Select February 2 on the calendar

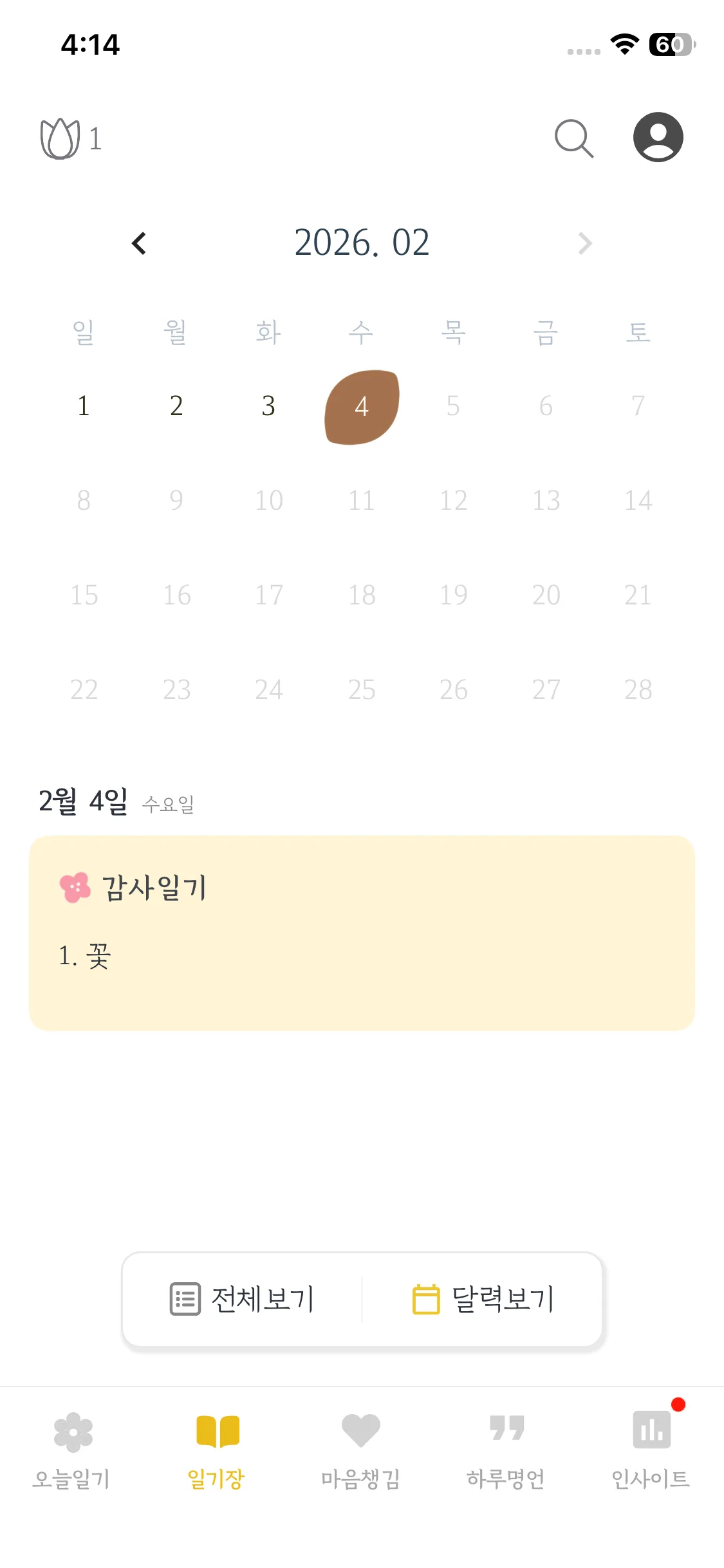click(176, 406)
